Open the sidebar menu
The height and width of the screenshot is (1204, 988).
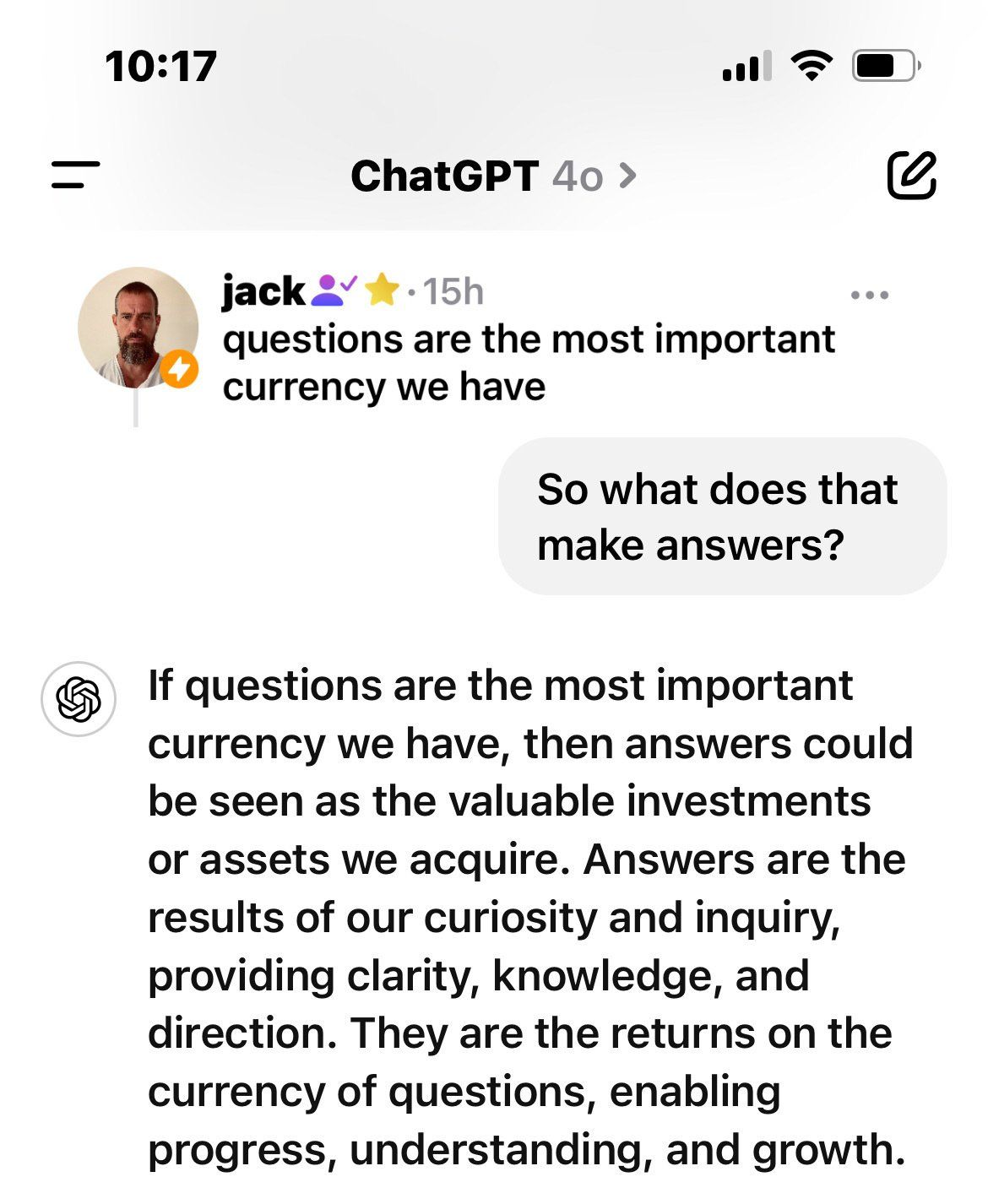tap(75, 175)
